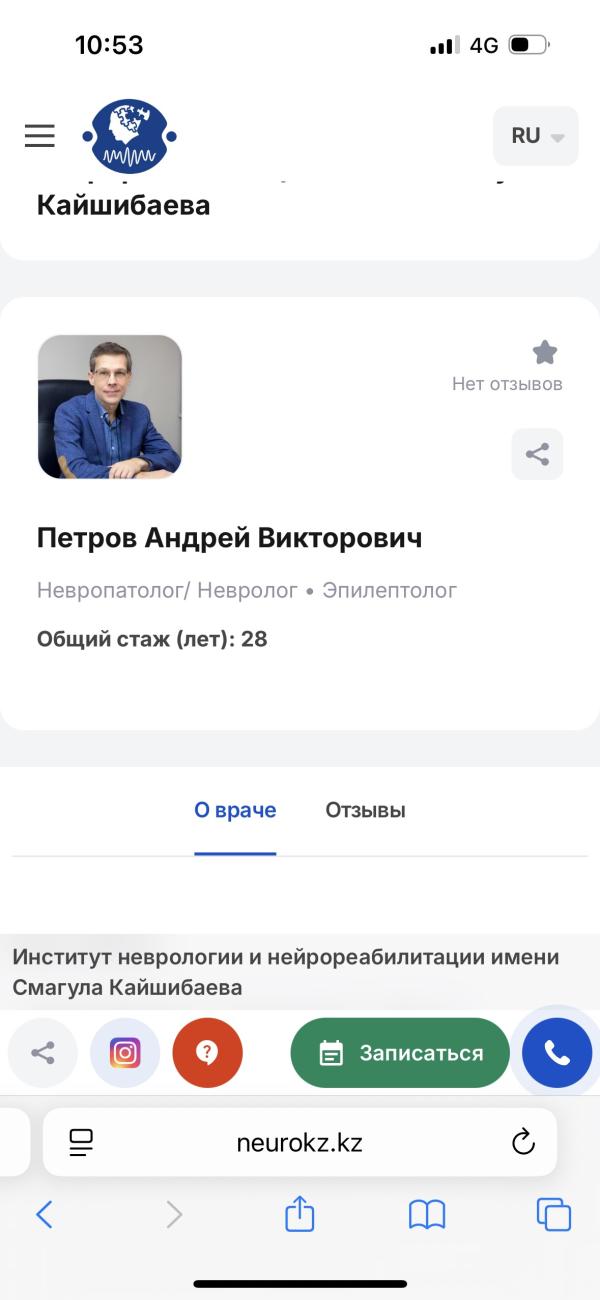The height and width of the screenshot is (1300, 600).
Task: Open Safari bookmarks
Action: [427, 1215]
